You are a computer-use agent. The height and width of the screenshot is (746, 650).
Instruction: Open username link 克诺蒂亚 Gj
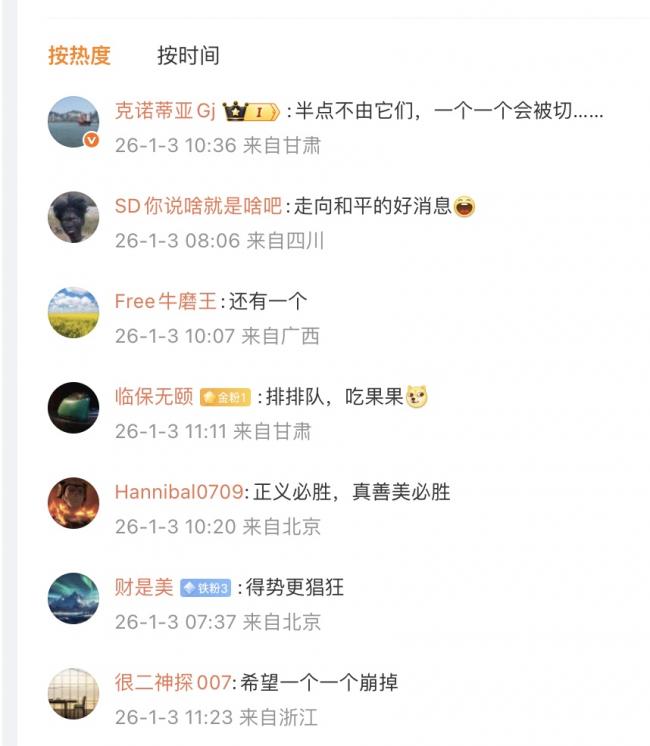(165, 111)
